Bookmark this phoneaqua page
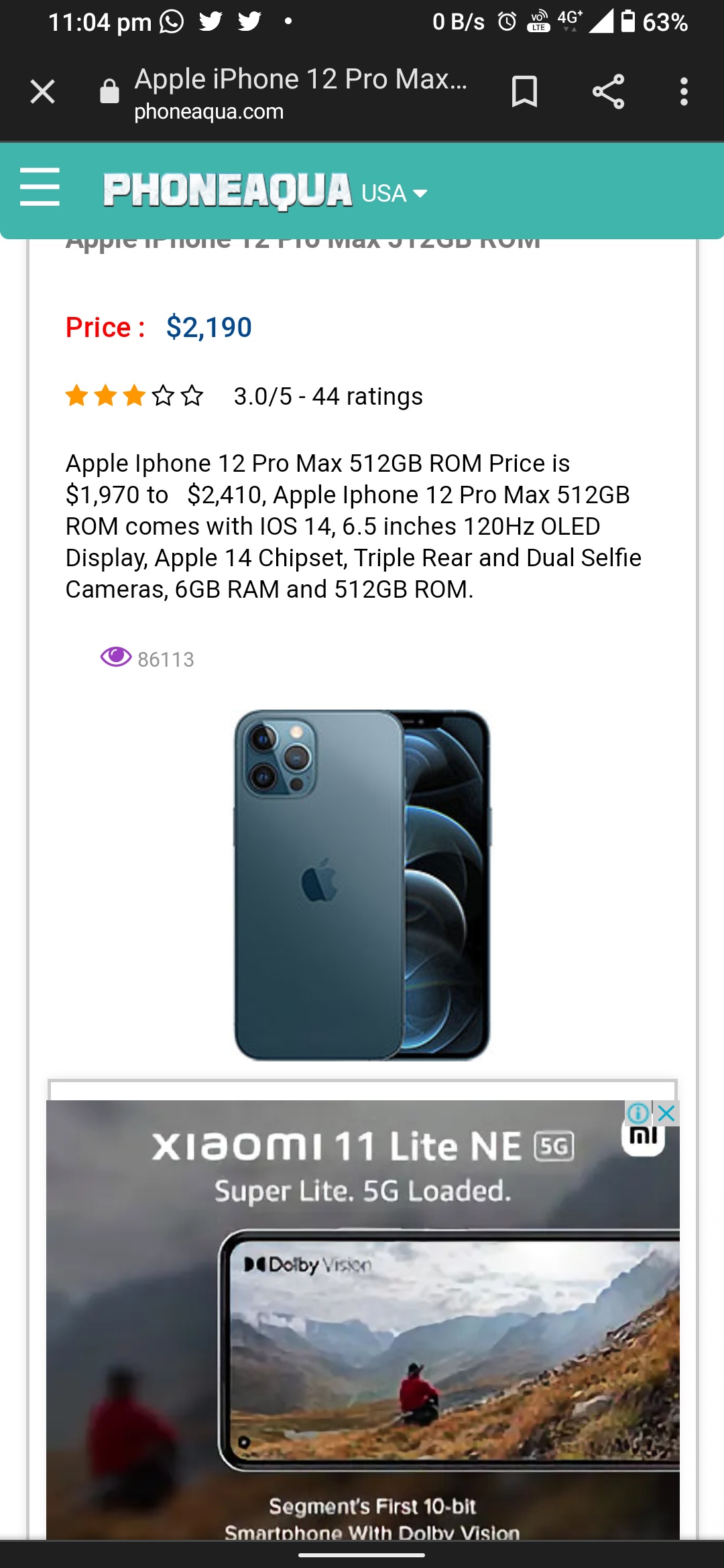Screen dimensions: 724x1568 tap(524, 92)
